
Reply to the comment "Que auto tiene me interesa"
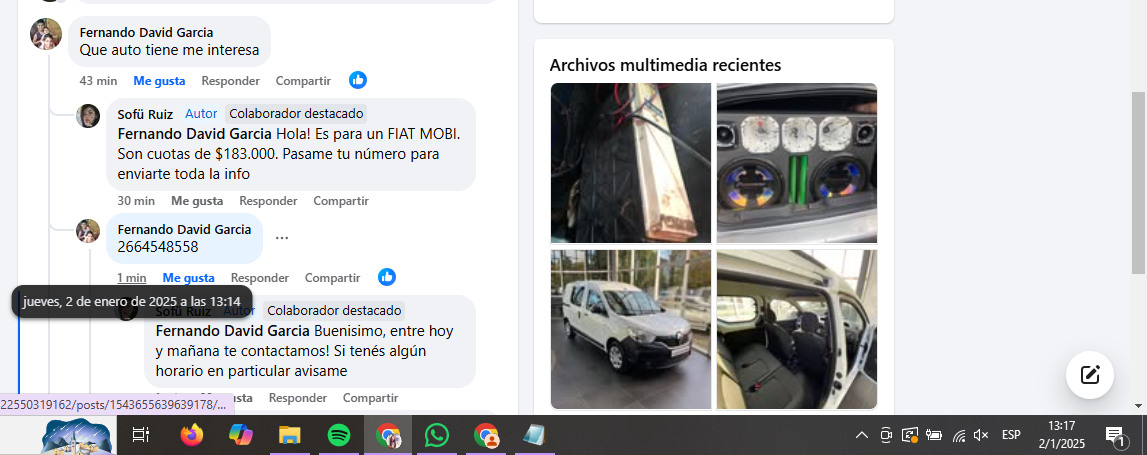230,81
